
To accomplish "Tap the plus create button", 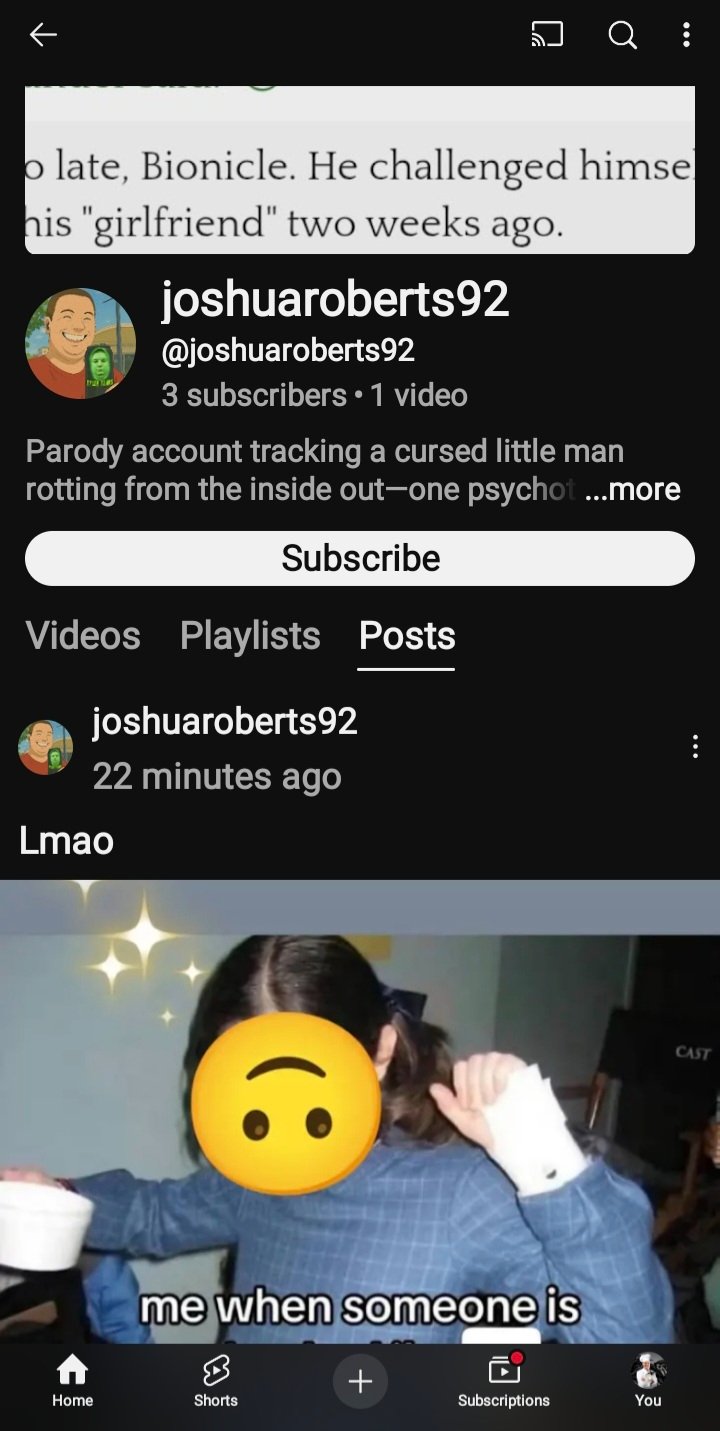I will (360, 1381).
